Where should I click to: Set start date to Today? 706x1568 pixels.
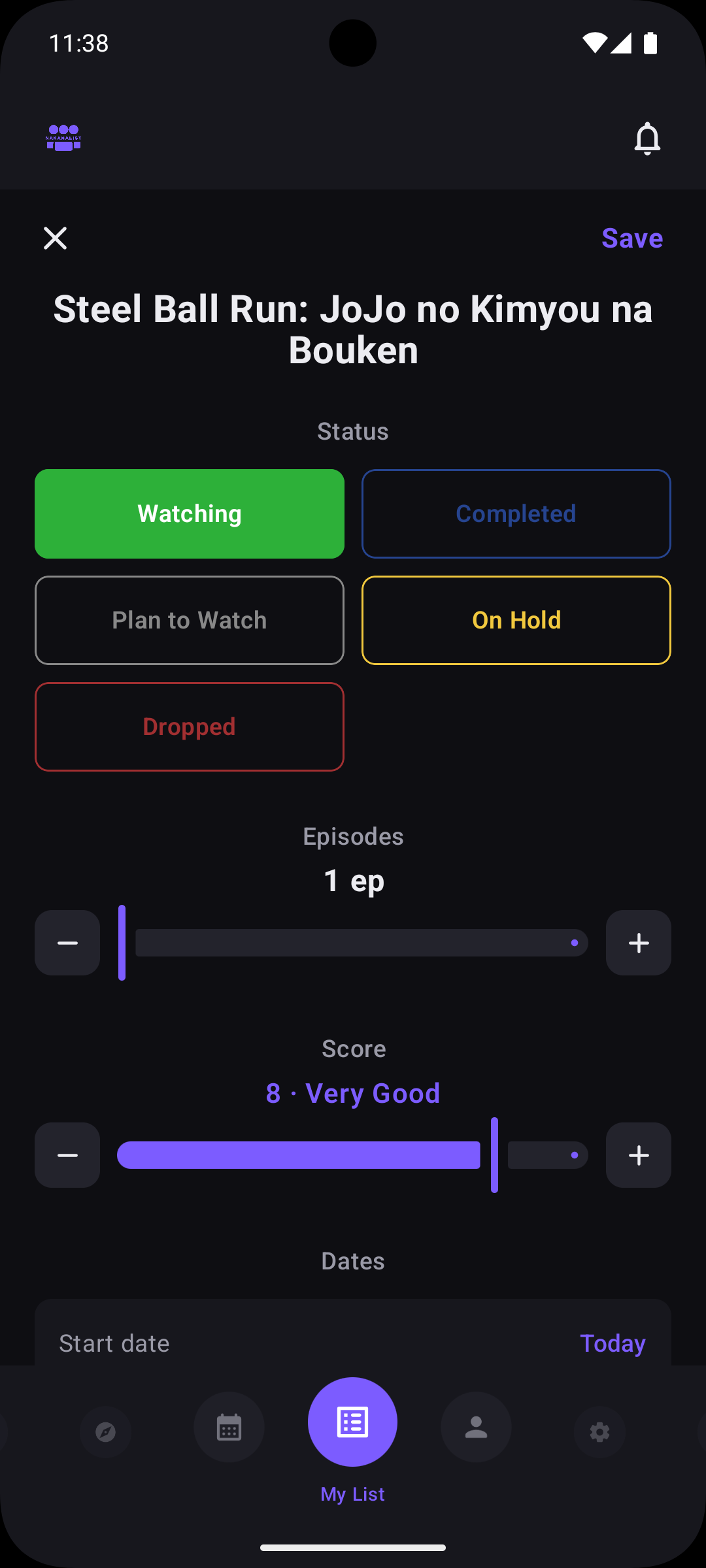click(x=613, y=1343)
